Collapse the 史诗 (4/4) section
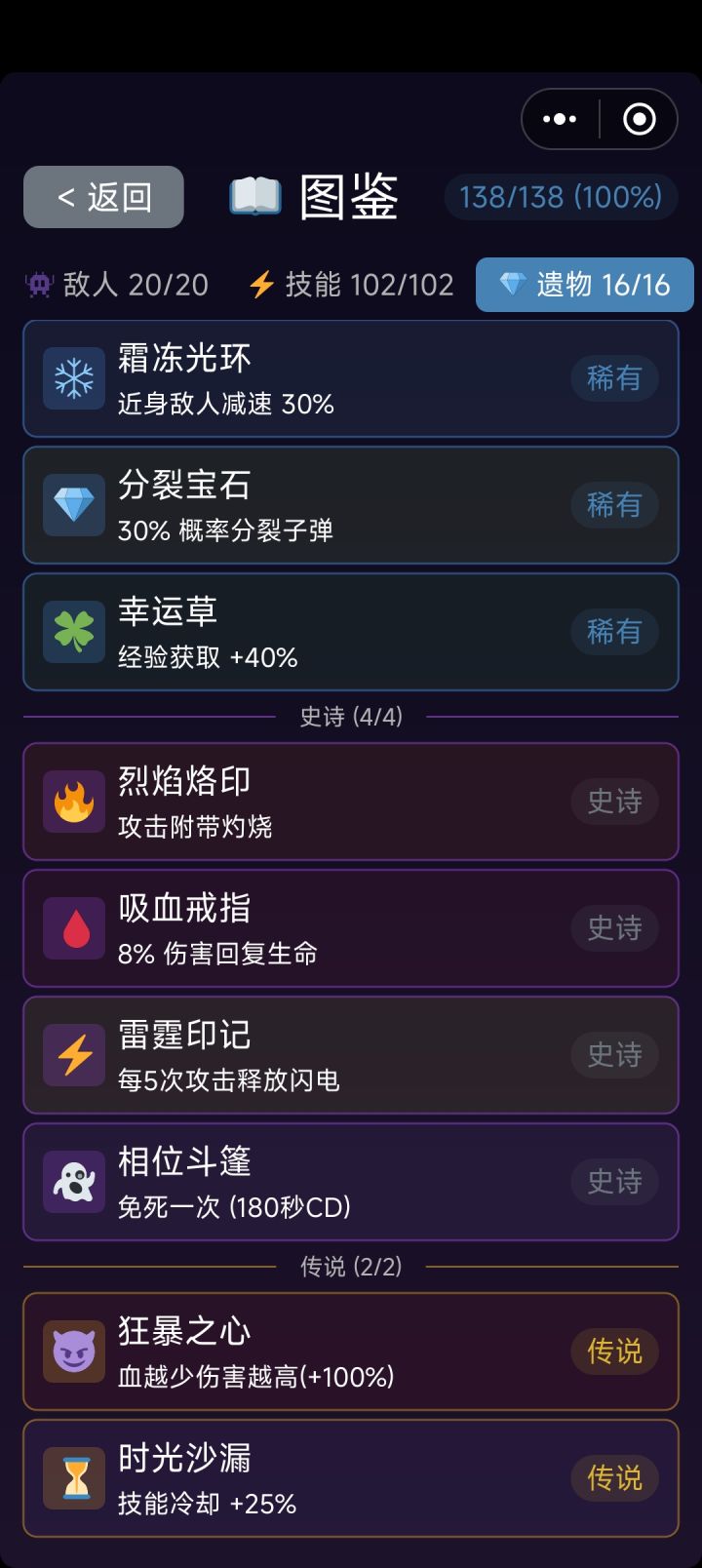The image size is (702, 1568). 351,717
